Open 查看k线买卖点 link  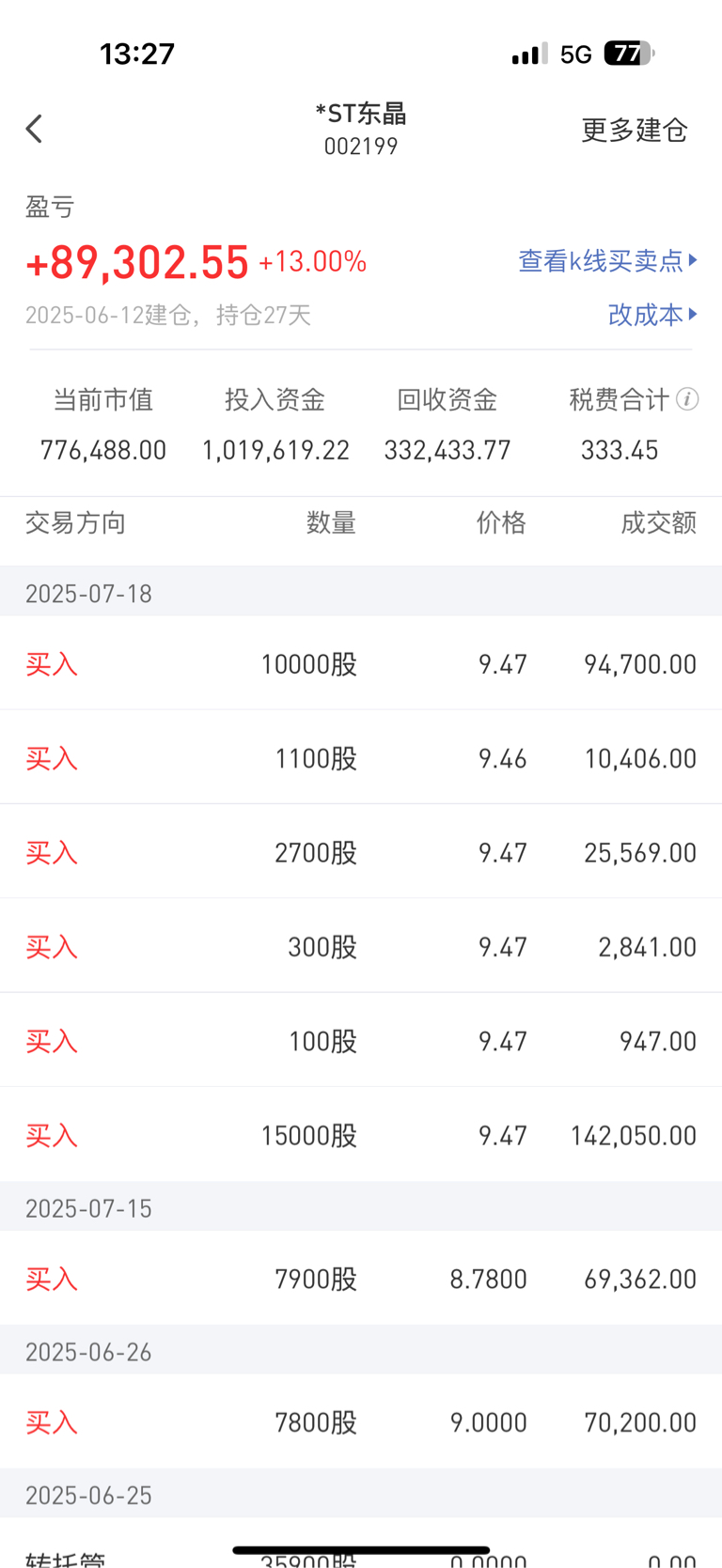[608, 260]
